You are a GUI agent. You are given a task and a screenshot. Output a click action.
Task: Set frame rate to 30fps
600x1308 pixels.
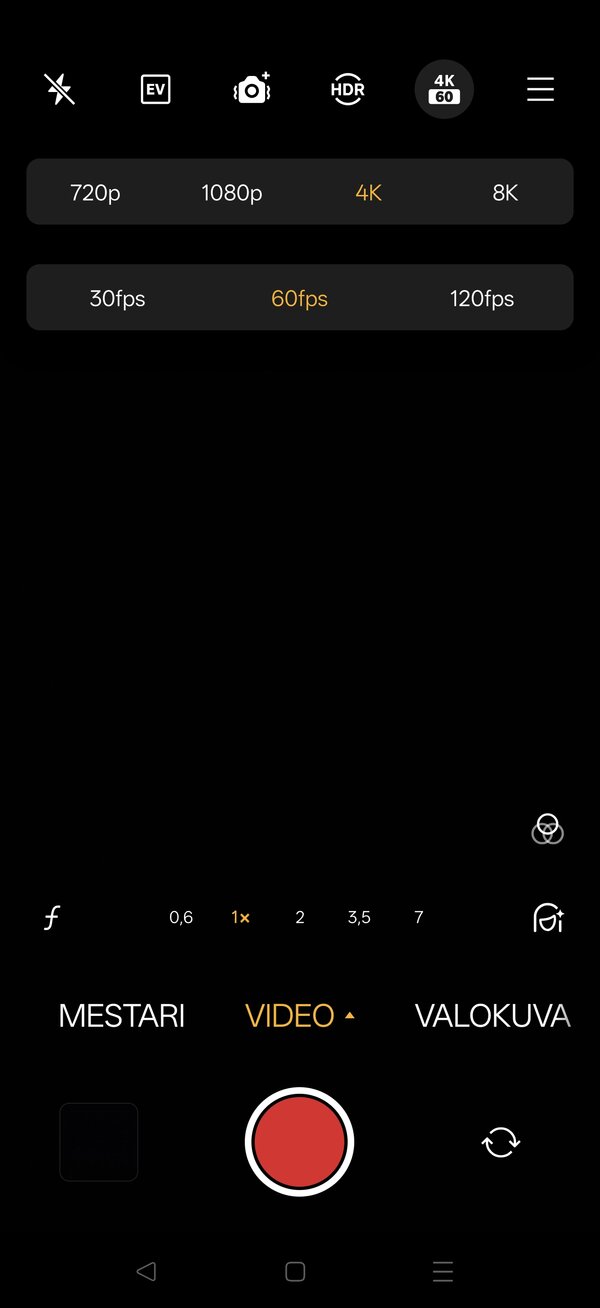(x=117, y=298)
